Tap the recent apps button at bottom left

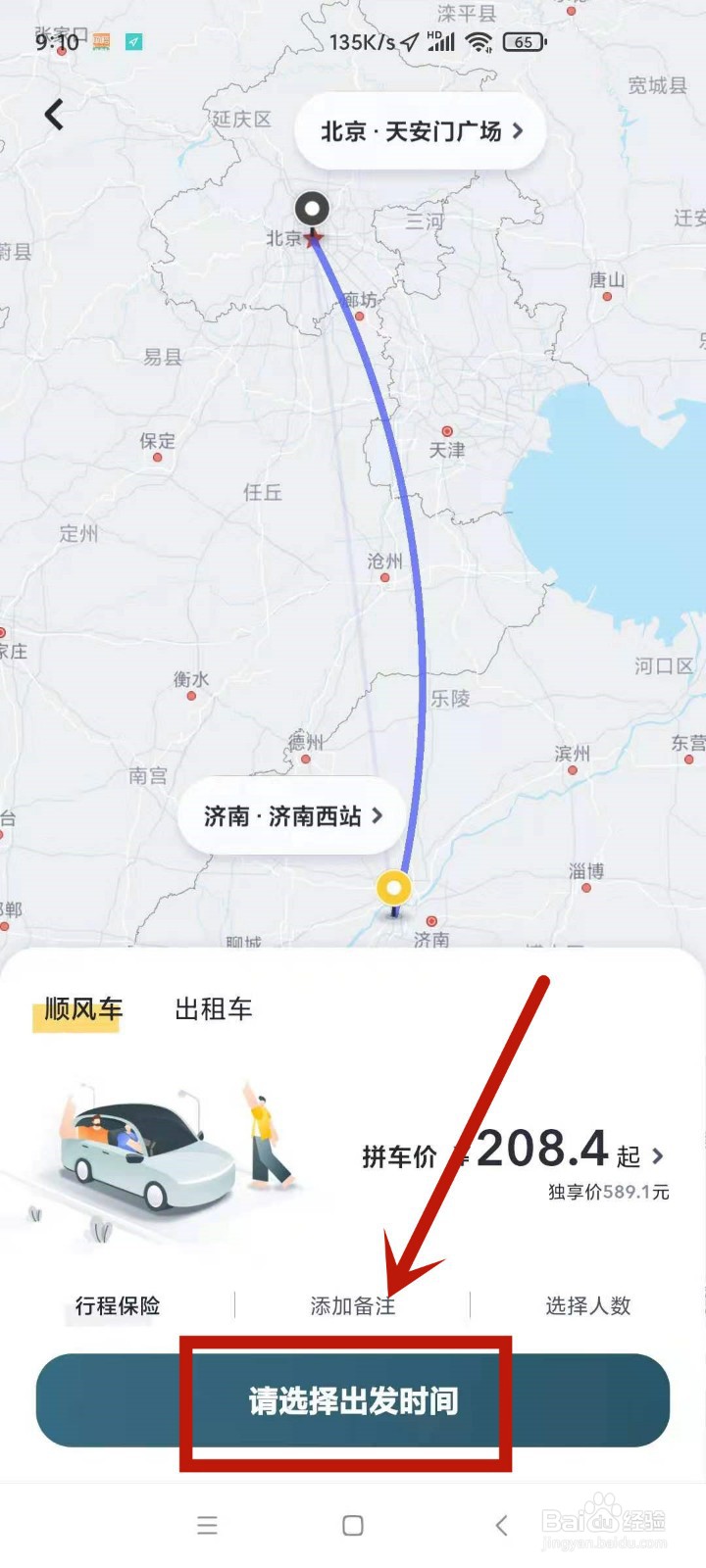(x=207, y=1525)
